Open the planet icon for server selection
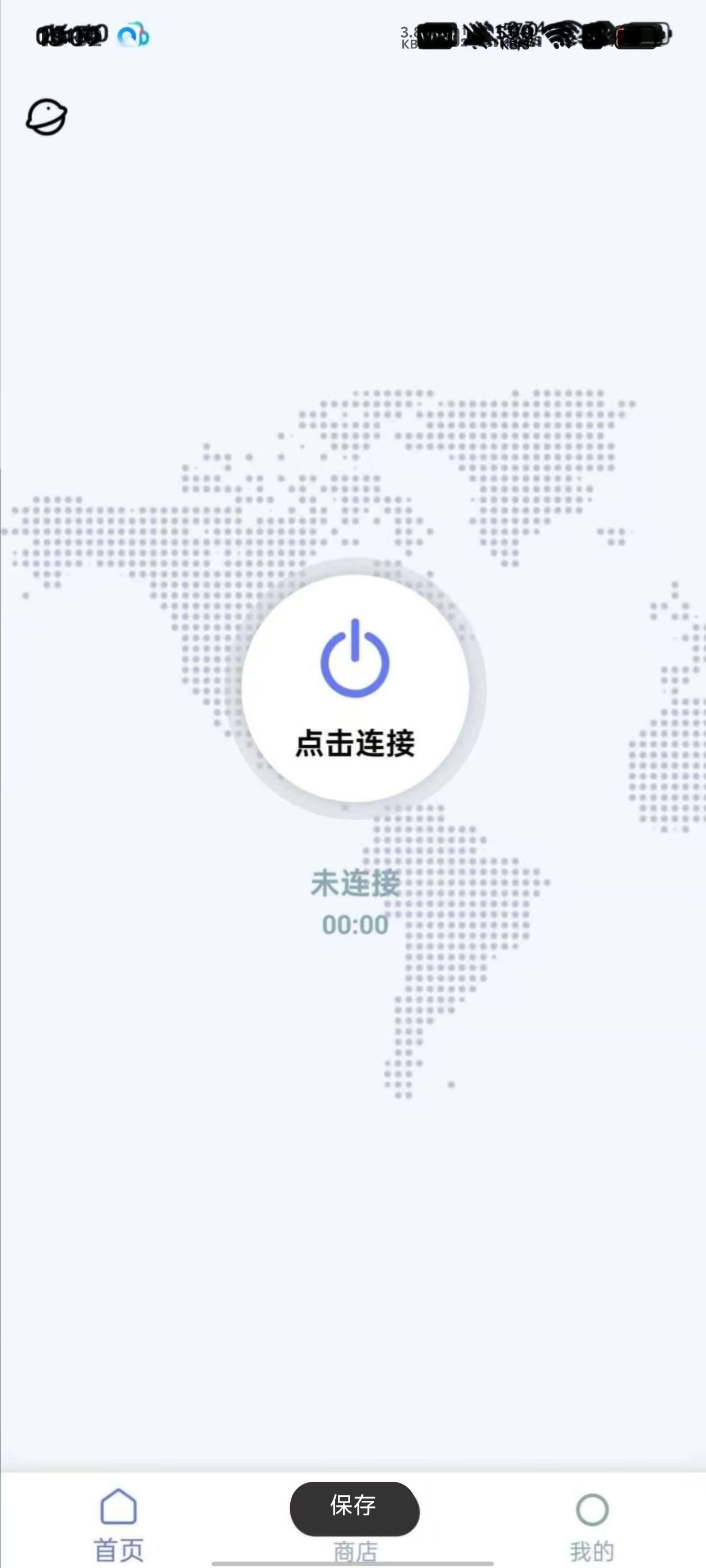 pyautogui.click(x=47, y=117)
